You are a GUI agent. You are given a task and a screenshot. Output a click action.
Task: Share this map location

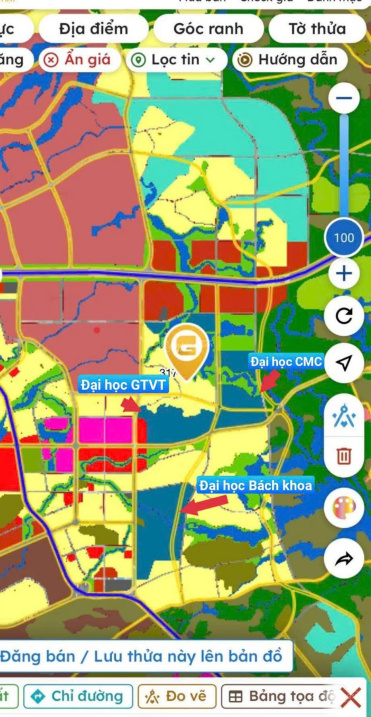click(344, 558)
